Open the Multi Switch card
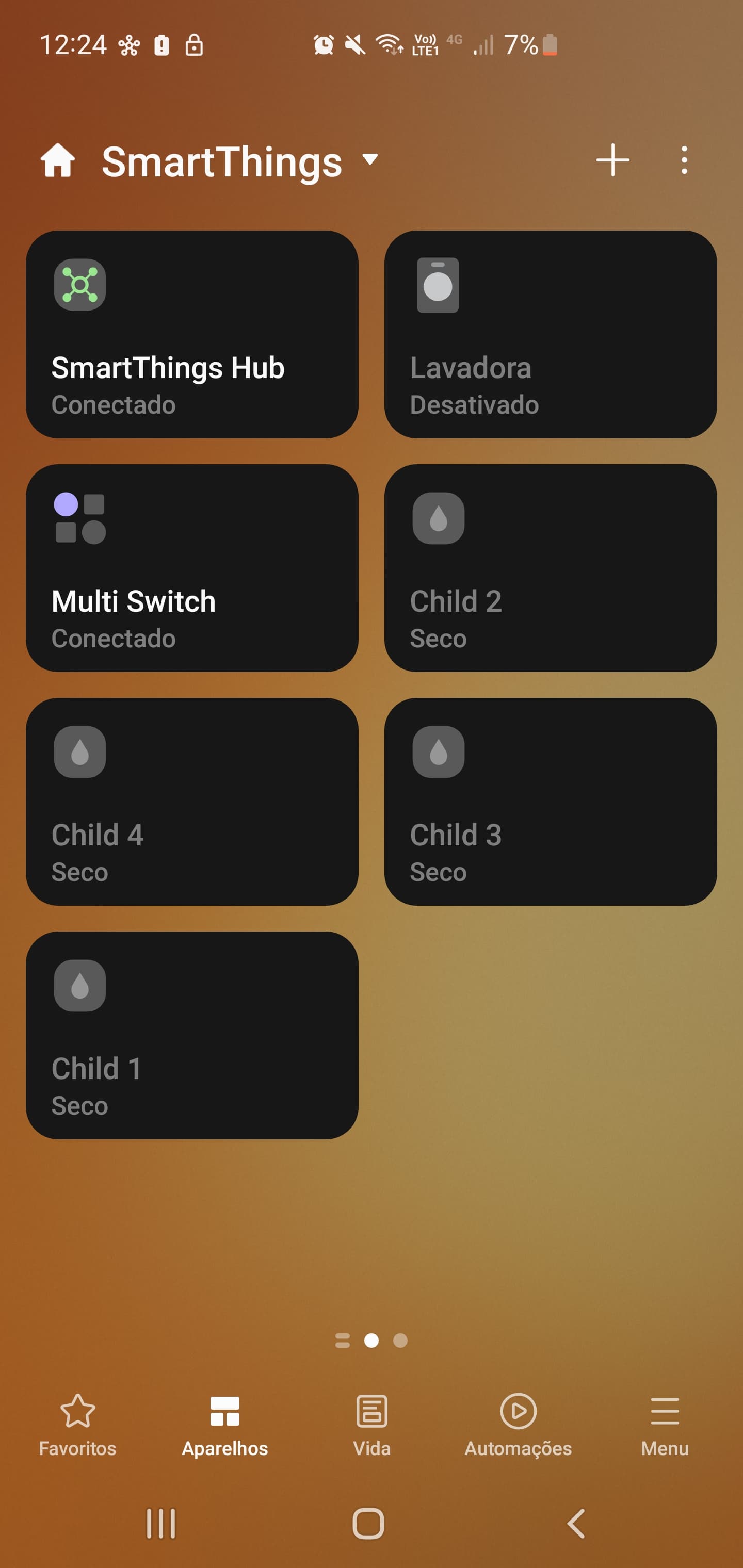 click(x=192, y=568)
